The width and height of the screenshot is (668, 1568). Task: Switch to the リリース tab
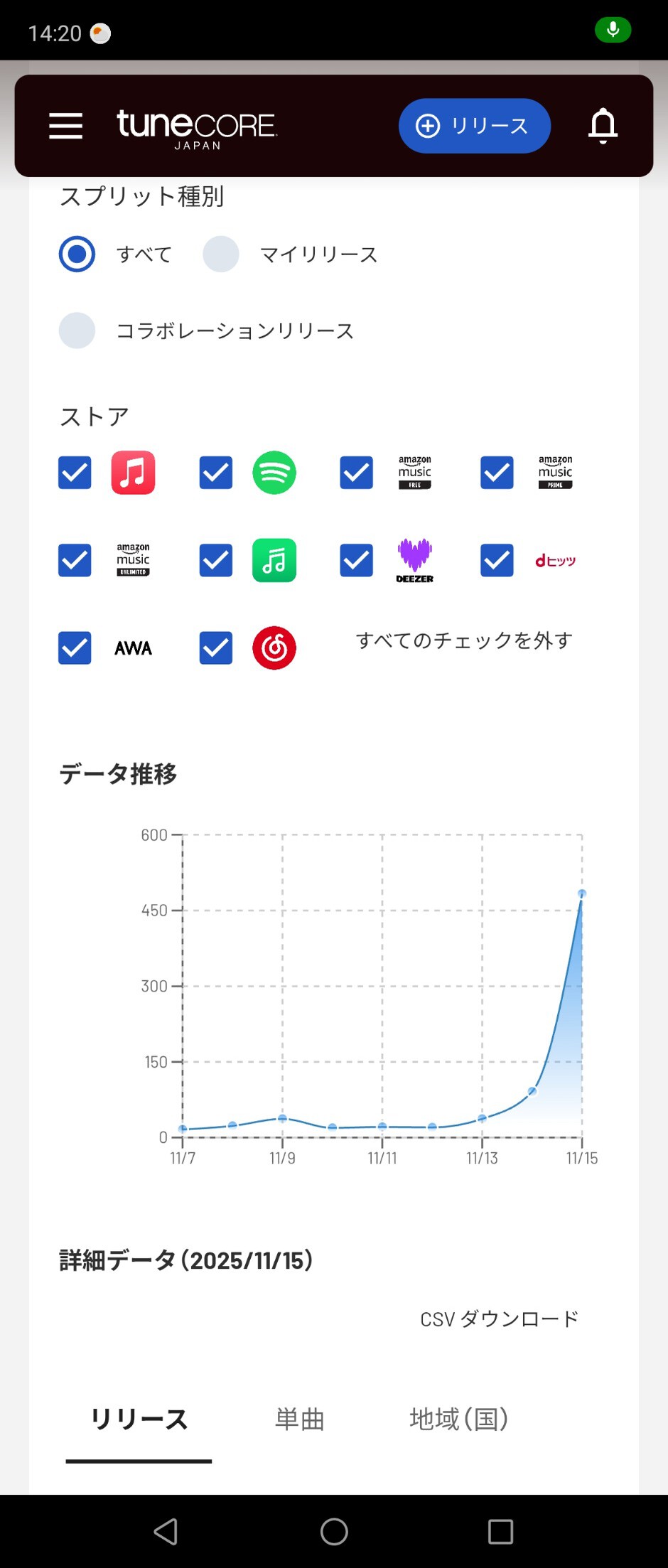[139, 1419]
